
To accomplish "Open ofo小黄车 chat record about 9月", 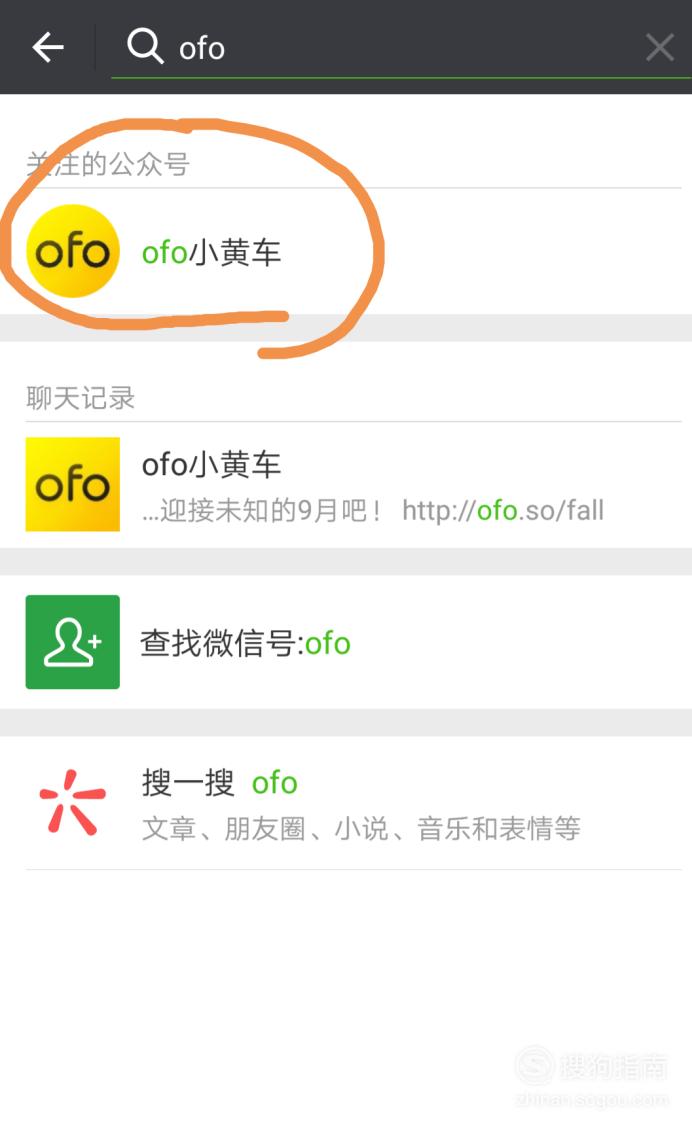I will 346,485.
